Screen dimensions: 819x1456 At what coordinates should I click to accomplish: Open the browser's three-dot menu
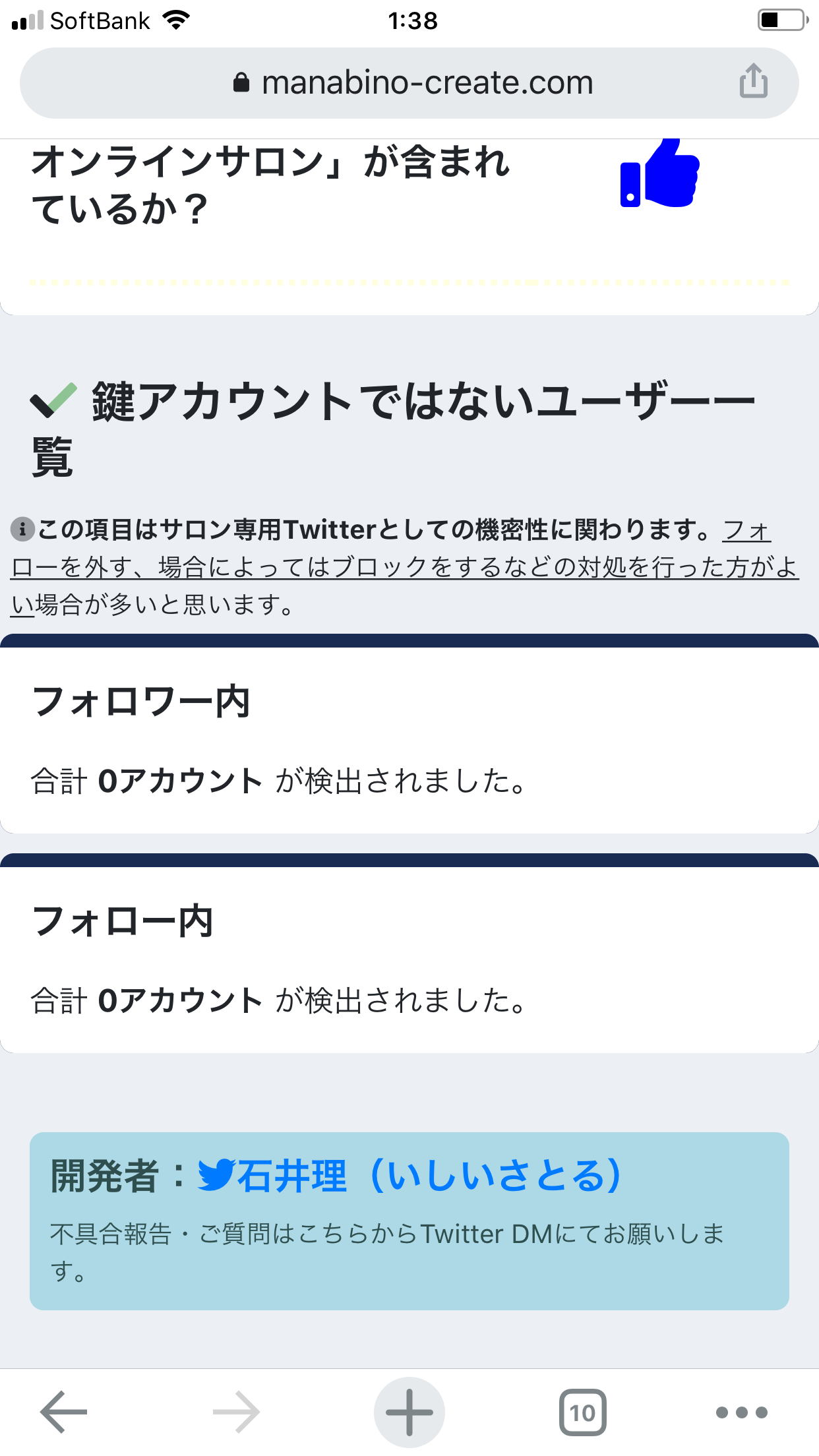[742, 1412]
